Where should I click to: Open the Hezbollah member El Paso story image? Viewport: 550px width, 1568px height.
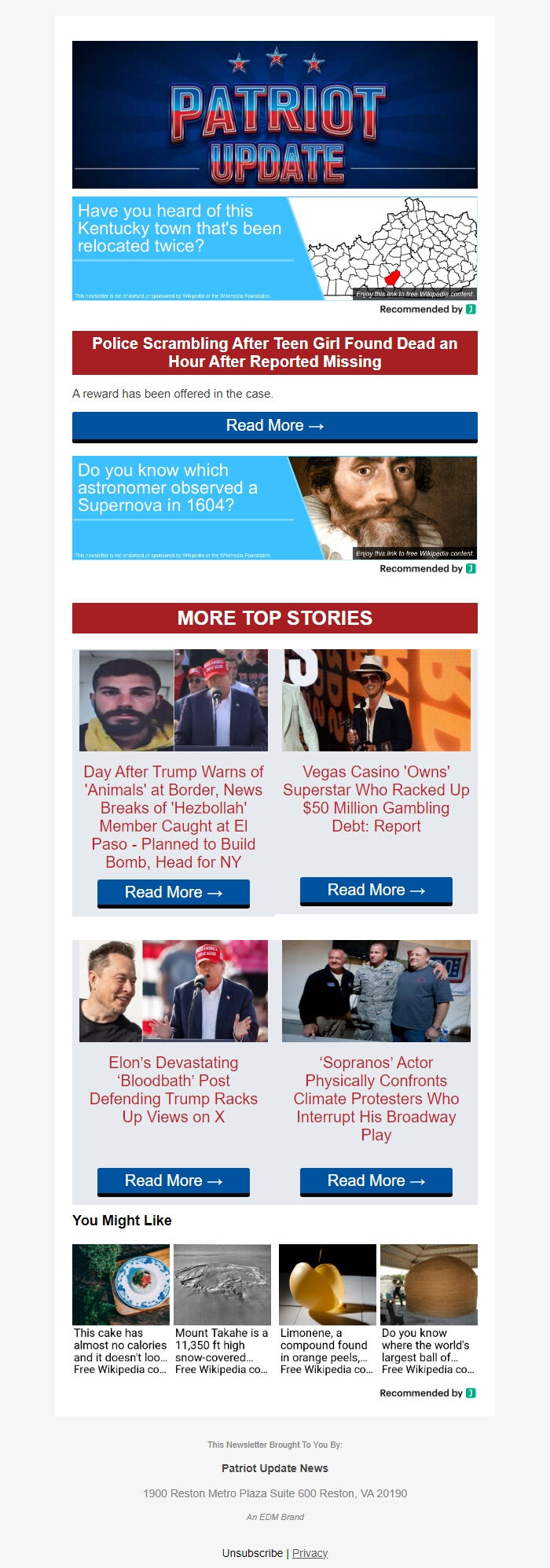(174, 700)
